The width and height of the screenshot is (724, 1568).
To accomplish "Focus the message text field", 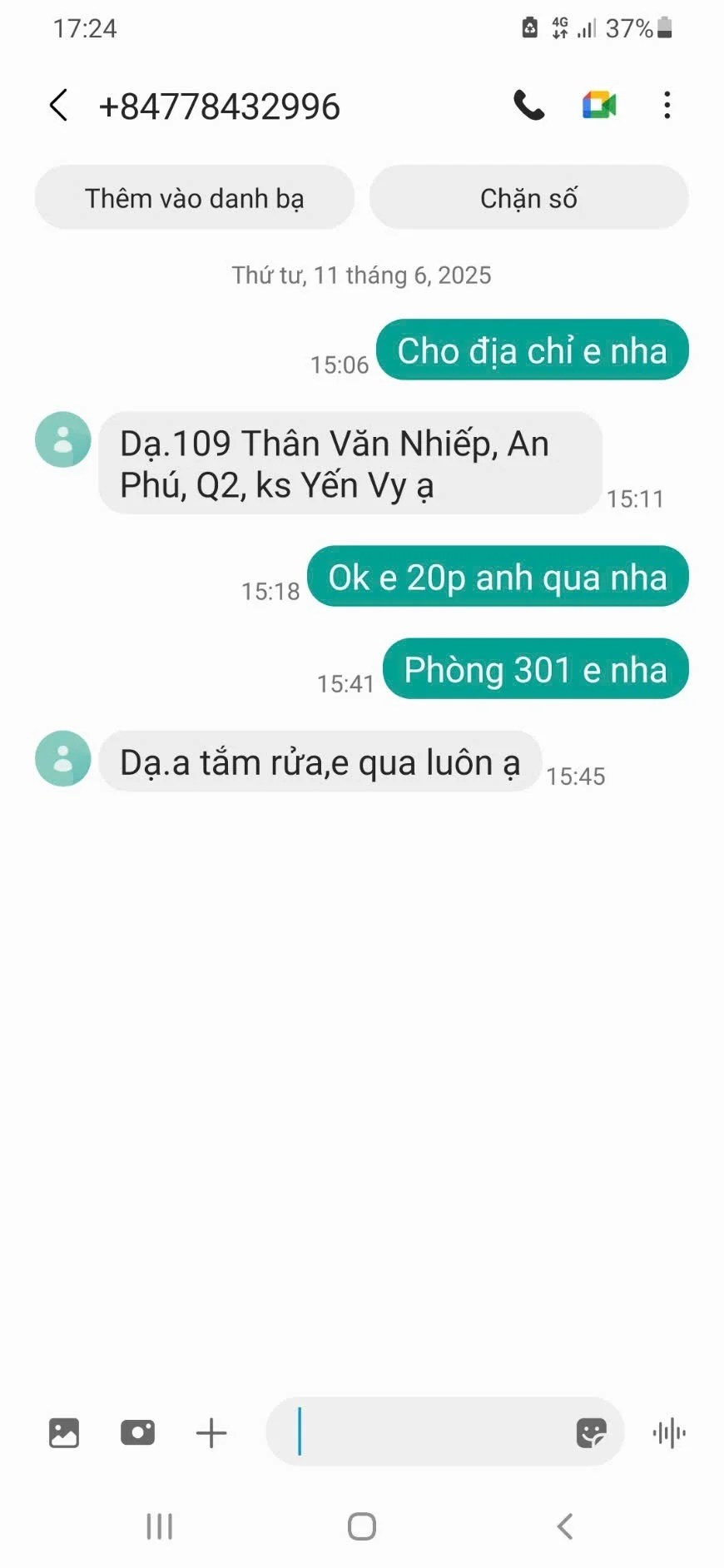I will 424,1432.
